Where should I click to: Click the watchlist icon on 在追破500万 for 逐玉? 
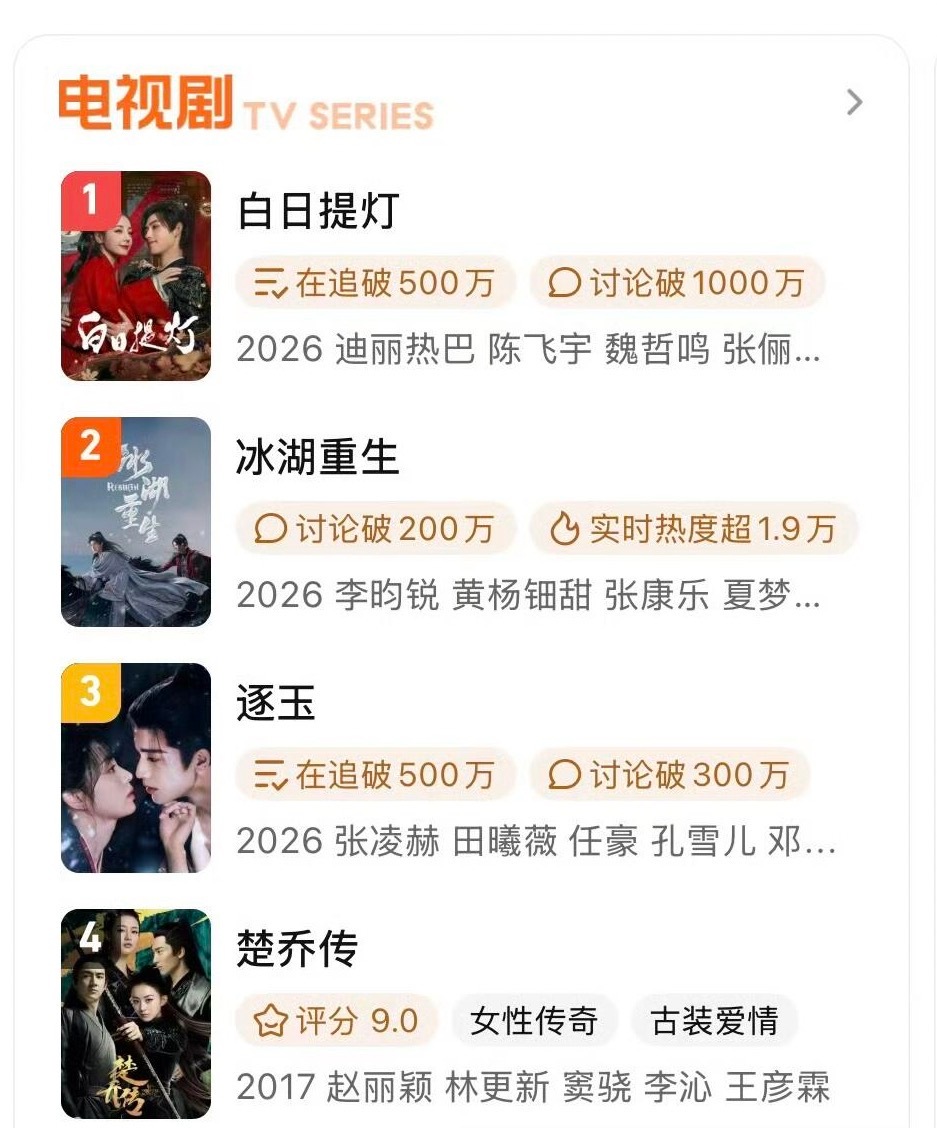click(x=270, y=774)
